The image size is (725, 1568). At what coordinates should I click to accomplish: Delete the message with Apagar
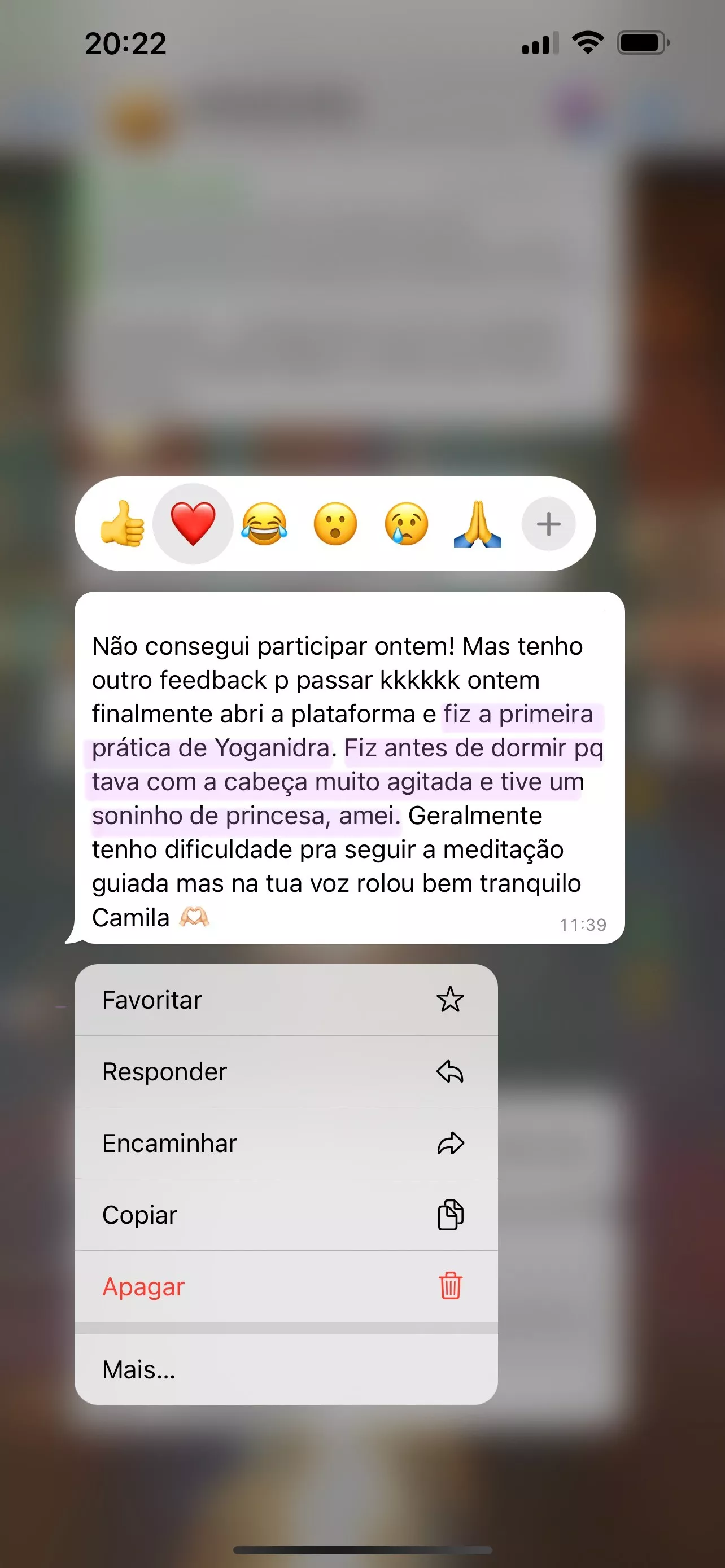(286, 1286)
